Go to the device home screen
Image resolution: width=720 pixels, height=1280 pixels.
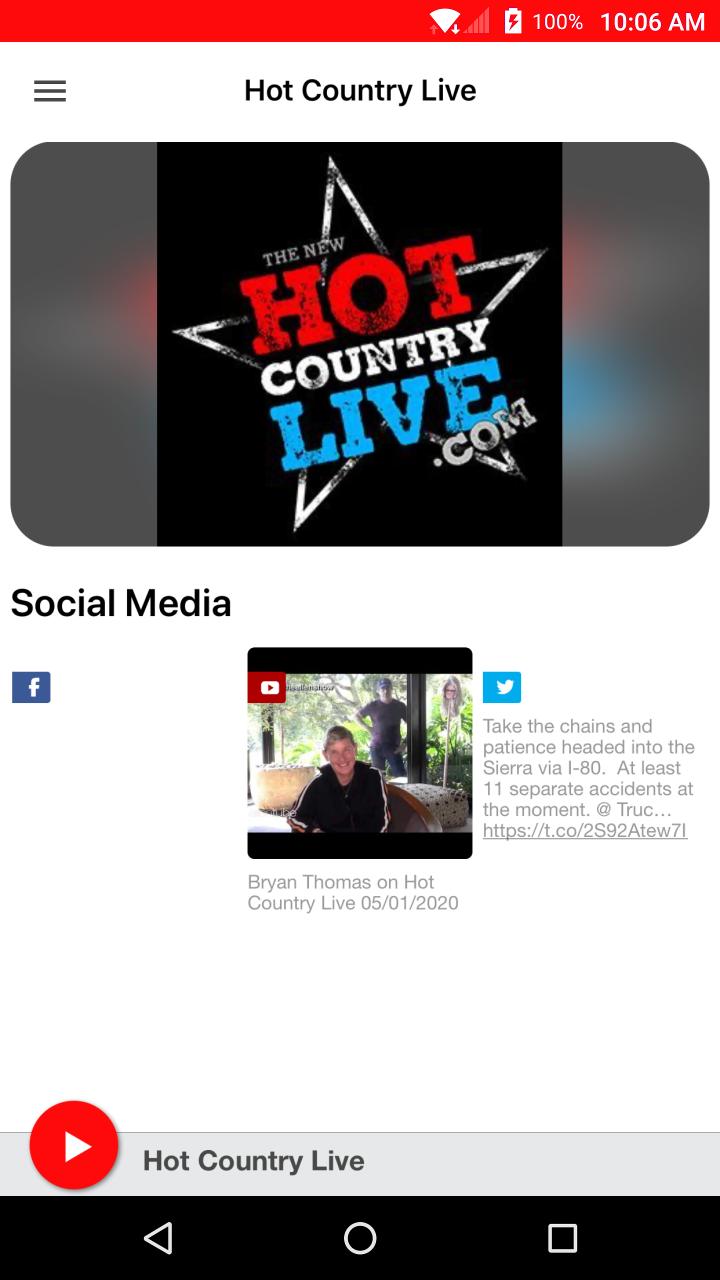click(x=360, y=1238)
